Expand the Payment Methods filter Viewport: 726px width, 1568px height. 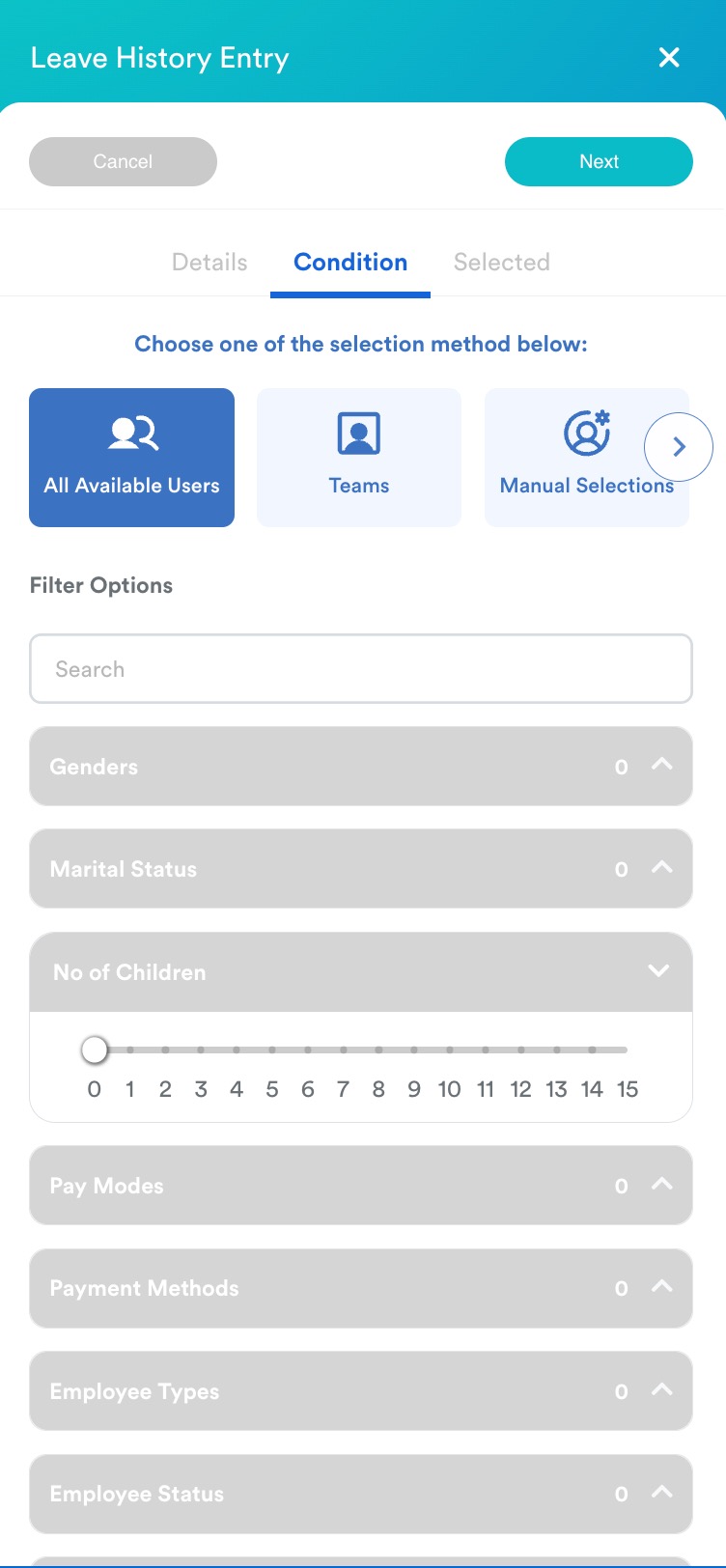tap(361, 1288)
